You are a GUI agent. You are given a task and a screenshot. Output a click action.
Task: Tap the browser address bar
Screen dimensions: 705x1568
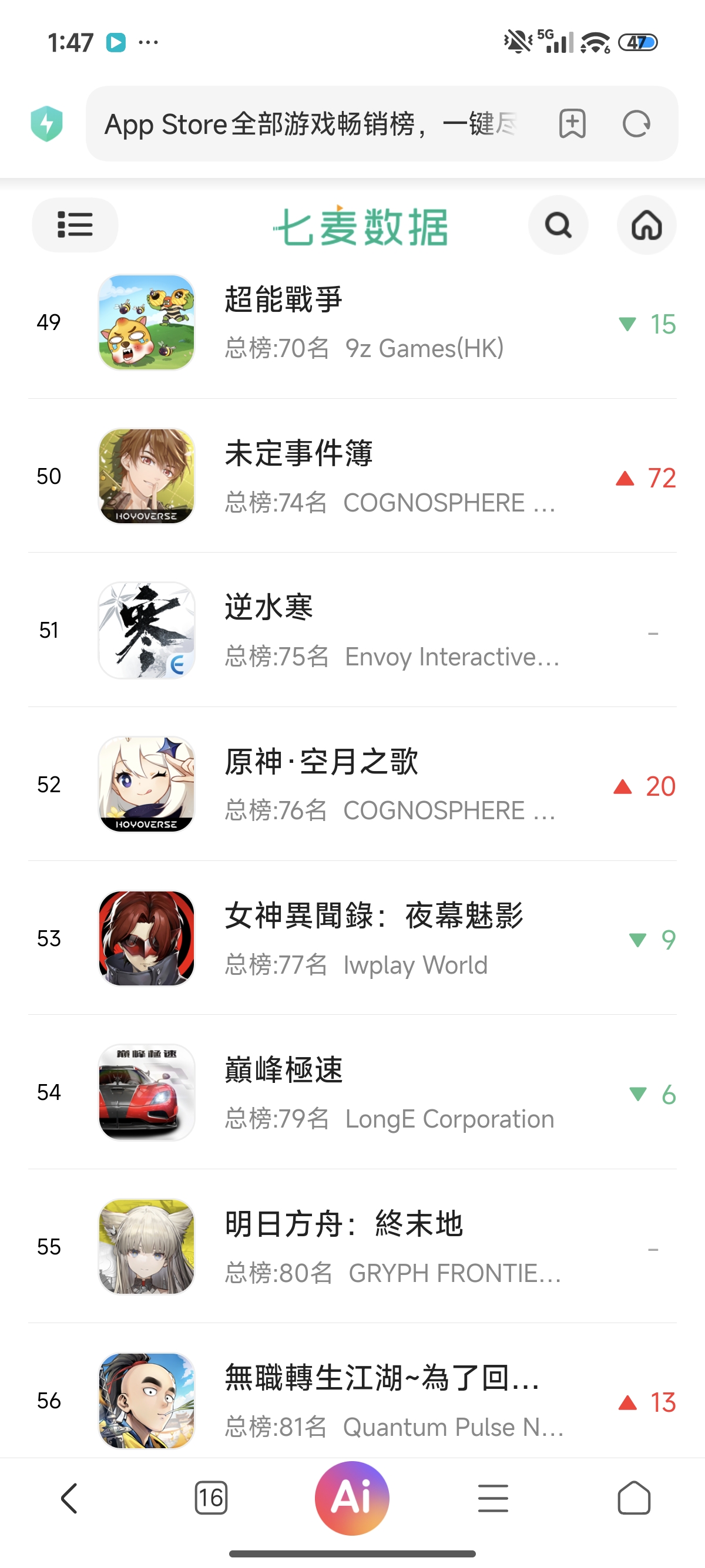pyautogui.click(x=310, y=124)
